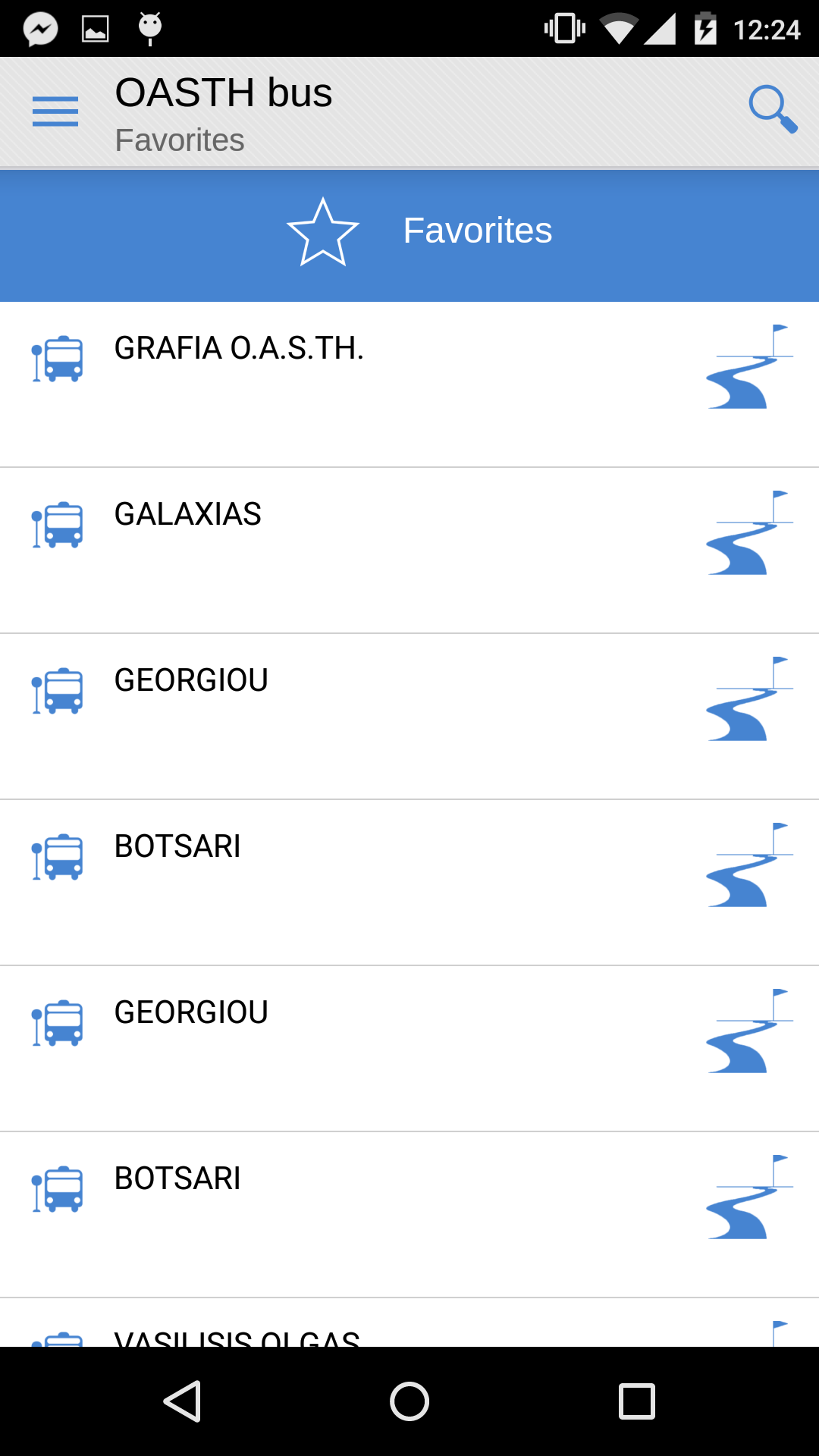
Task: Tap the battery charging indicator
Action: coord(707,29)
